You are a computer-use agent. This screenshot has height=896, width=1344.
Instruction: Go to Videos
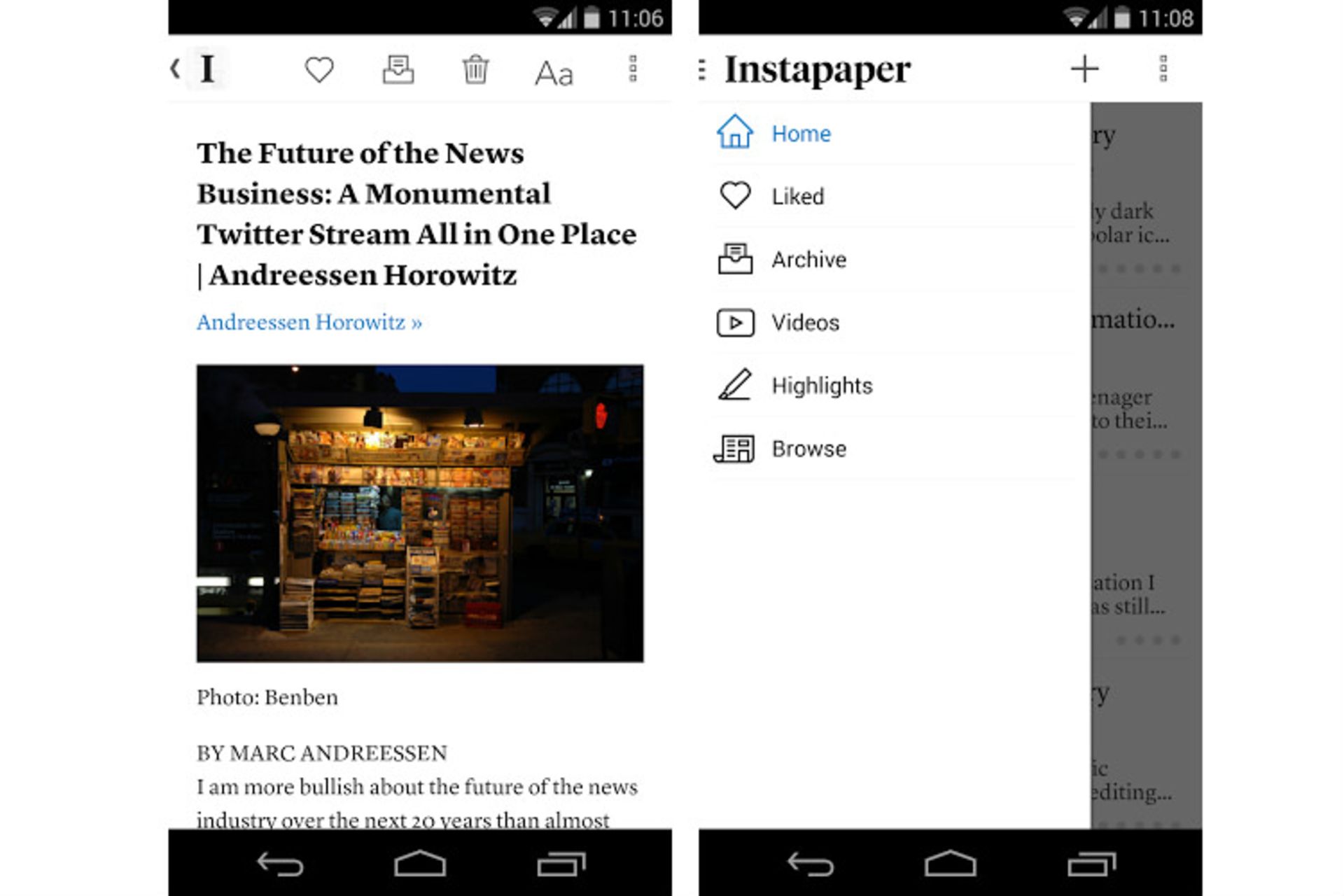click(x=805, y=323)
